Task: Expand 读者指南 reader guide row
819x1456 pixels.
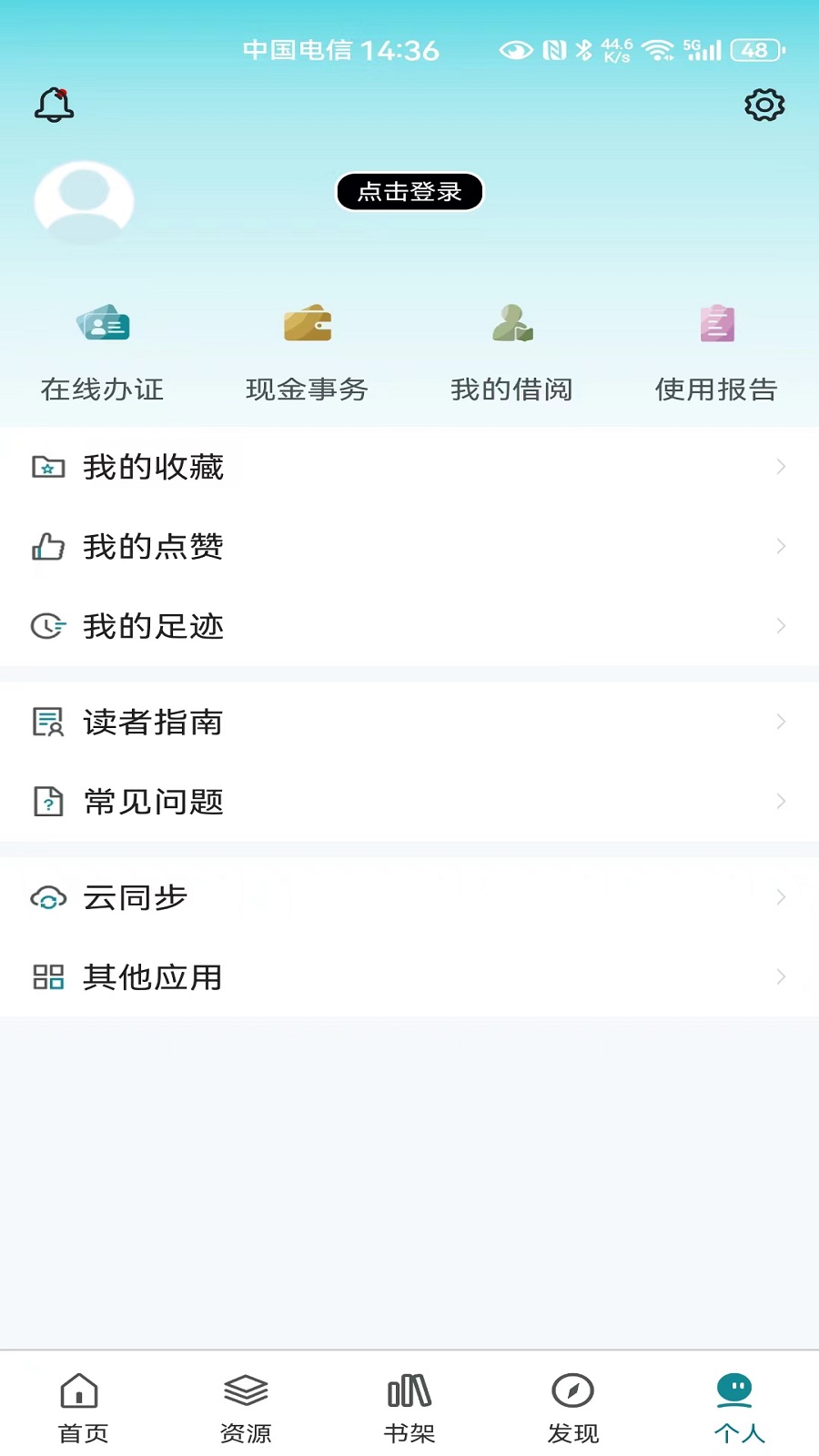Action: click(x=409, y=722)
